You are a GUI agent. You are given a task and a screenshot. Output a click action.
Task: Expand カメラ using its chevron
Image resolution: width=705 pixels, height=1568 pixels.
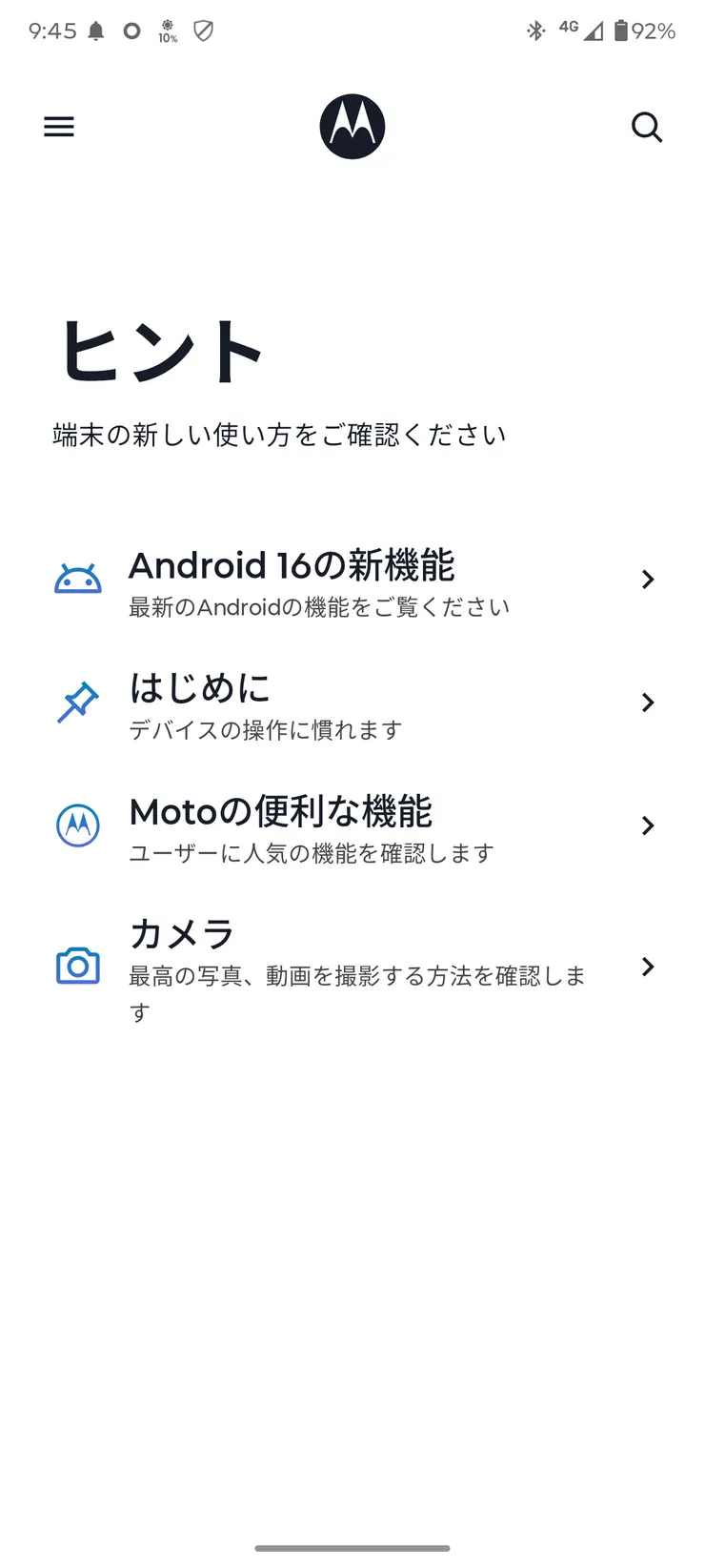[x=648, y=967]
